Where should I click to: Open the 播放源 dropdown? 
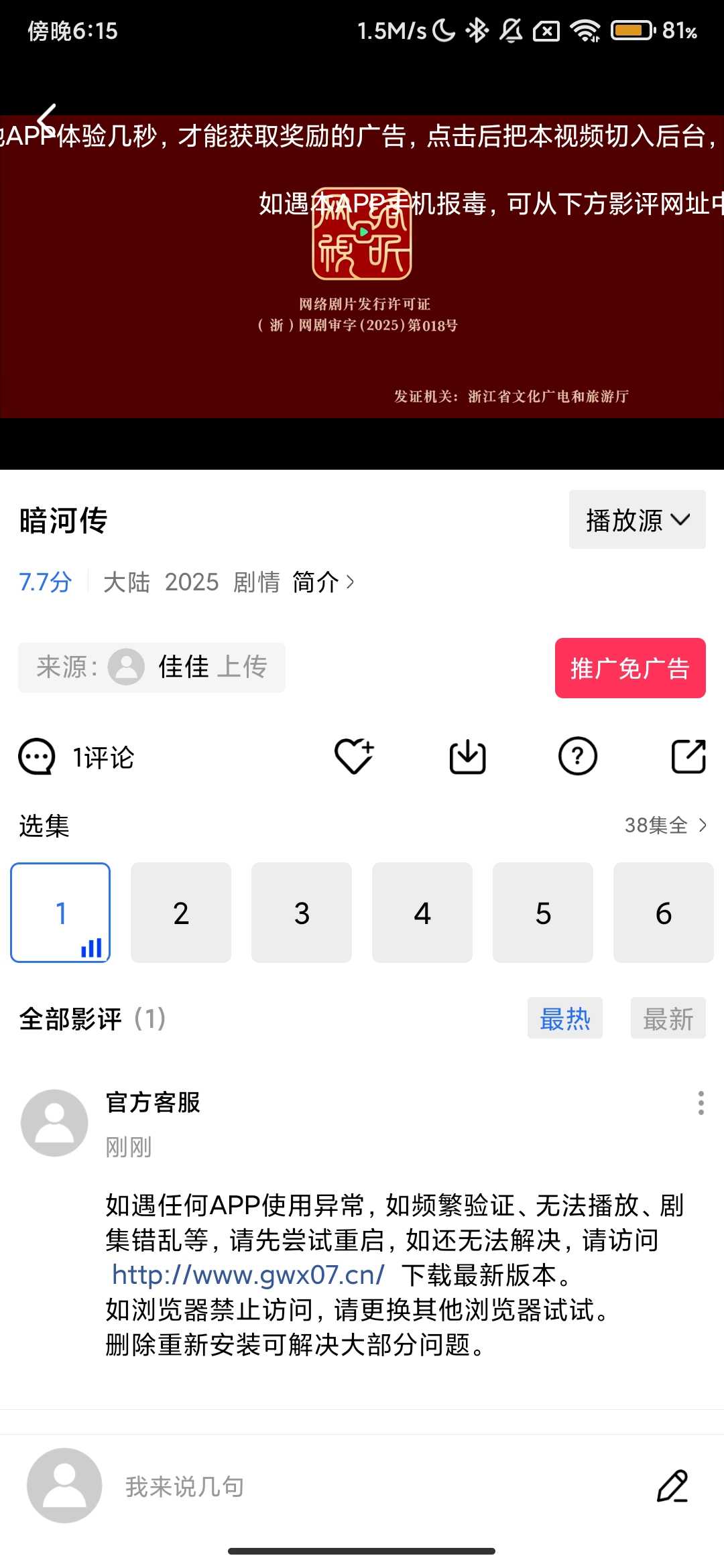pyautogui.click(x=637, y=520)
